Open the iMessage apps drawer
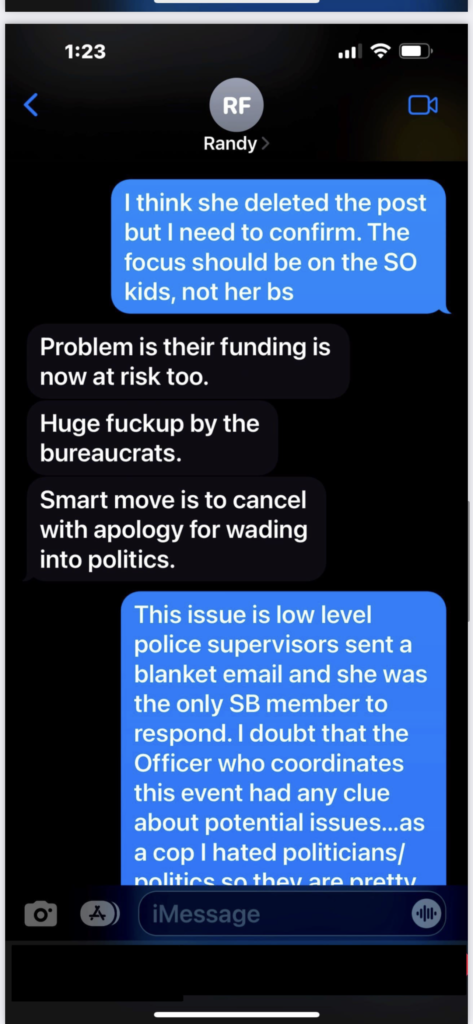The image size is (473, 1024). click(100, 914)
